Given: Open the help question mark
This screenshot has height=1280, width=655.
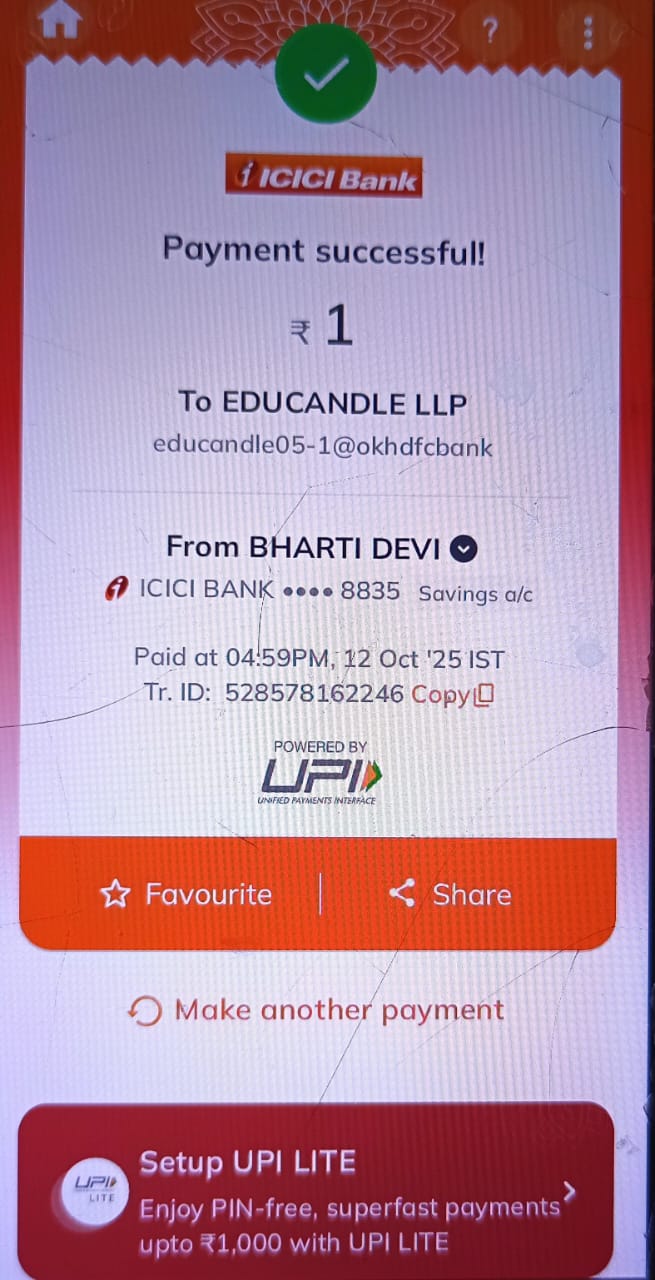Looking at the screenshot, I should [x=490, y=31].
